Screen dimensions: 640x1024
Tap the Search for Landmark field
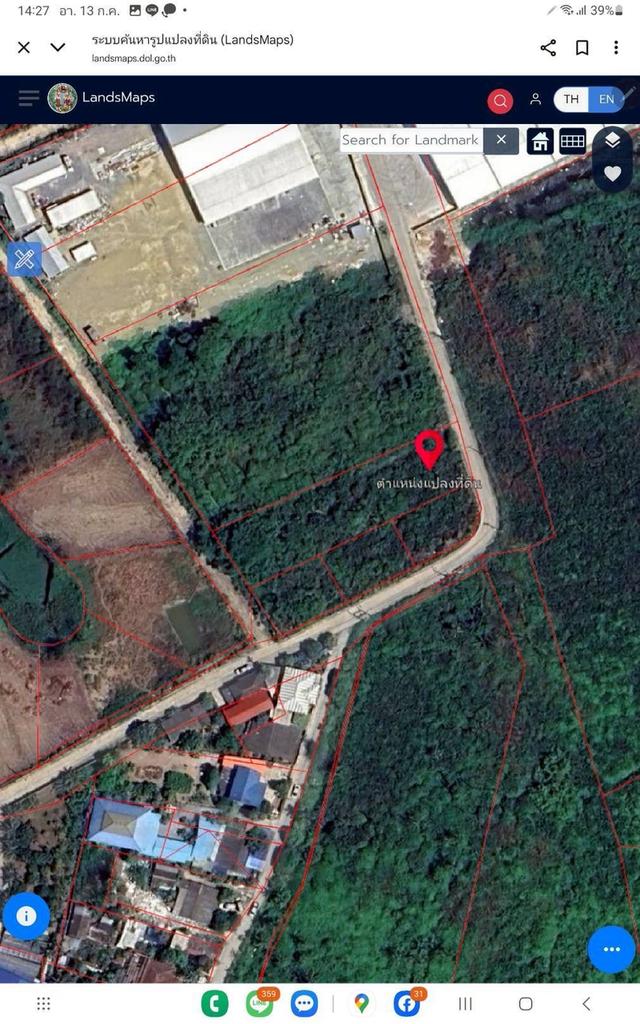pos(410,140)
